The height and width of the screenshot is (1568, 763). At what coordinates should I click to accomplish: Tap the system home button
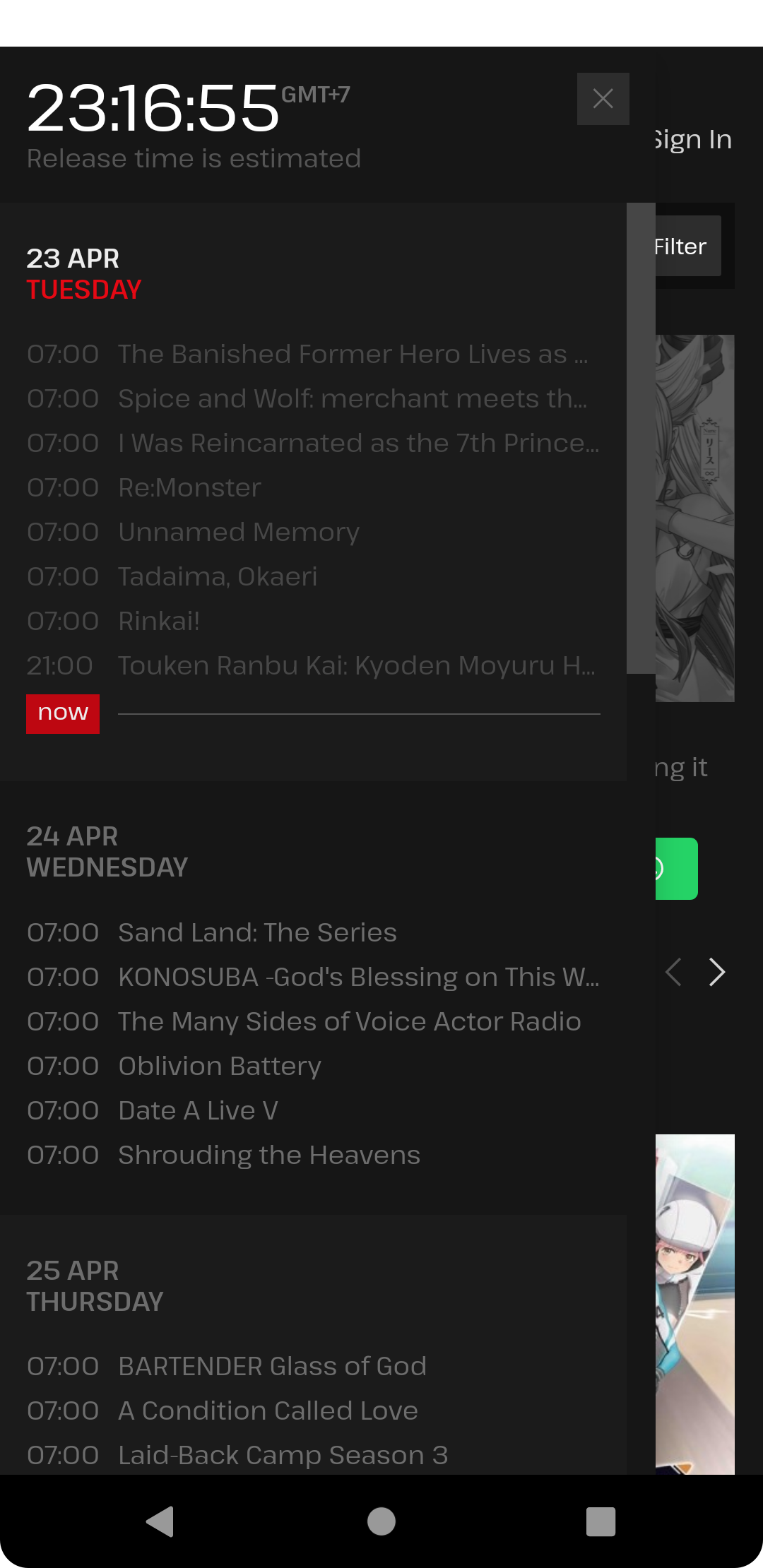pyautogui.click(x=381, y=1521)
